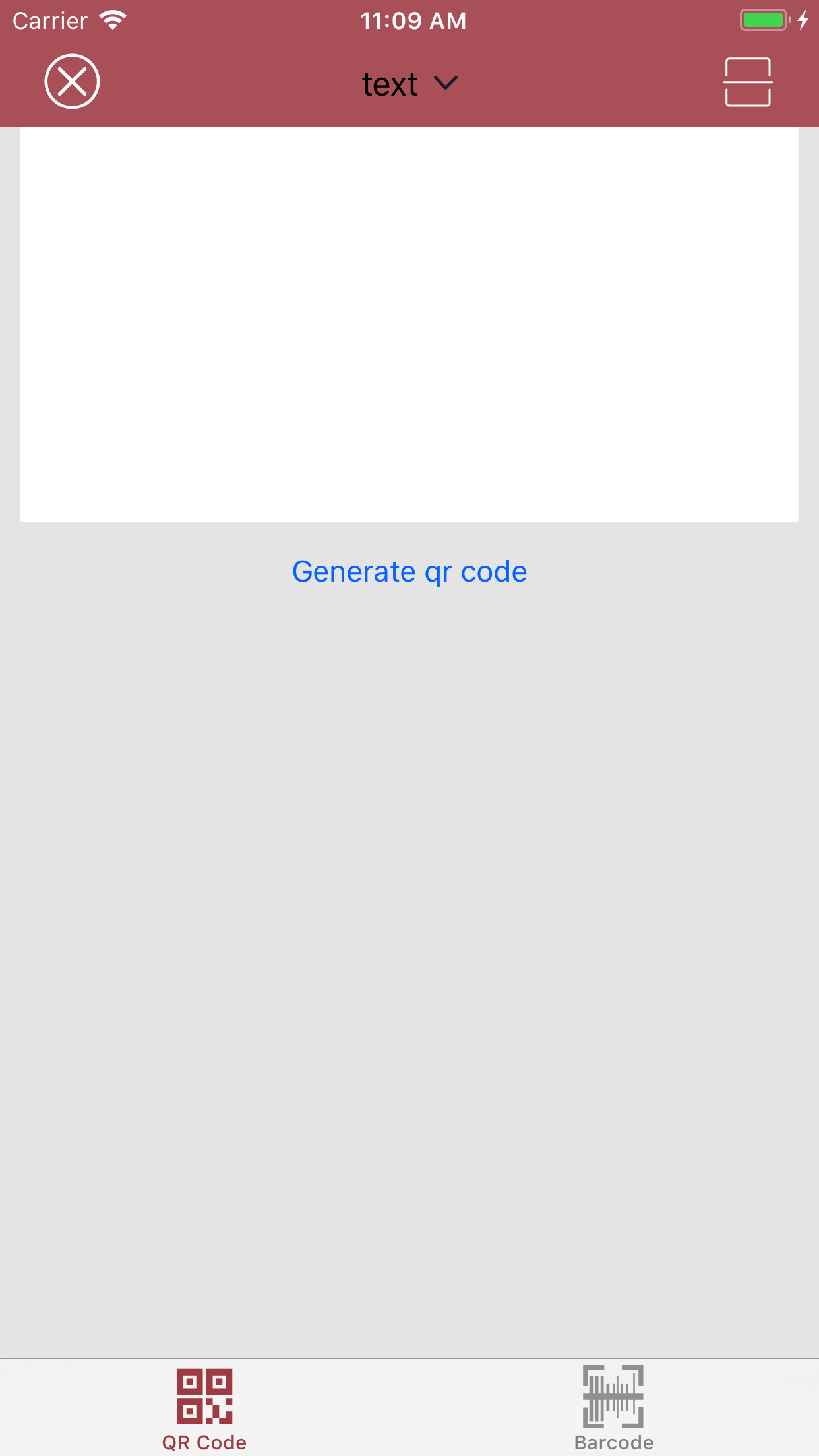Tap Generate qr code
819x1456 pixels.
[409, 571]
